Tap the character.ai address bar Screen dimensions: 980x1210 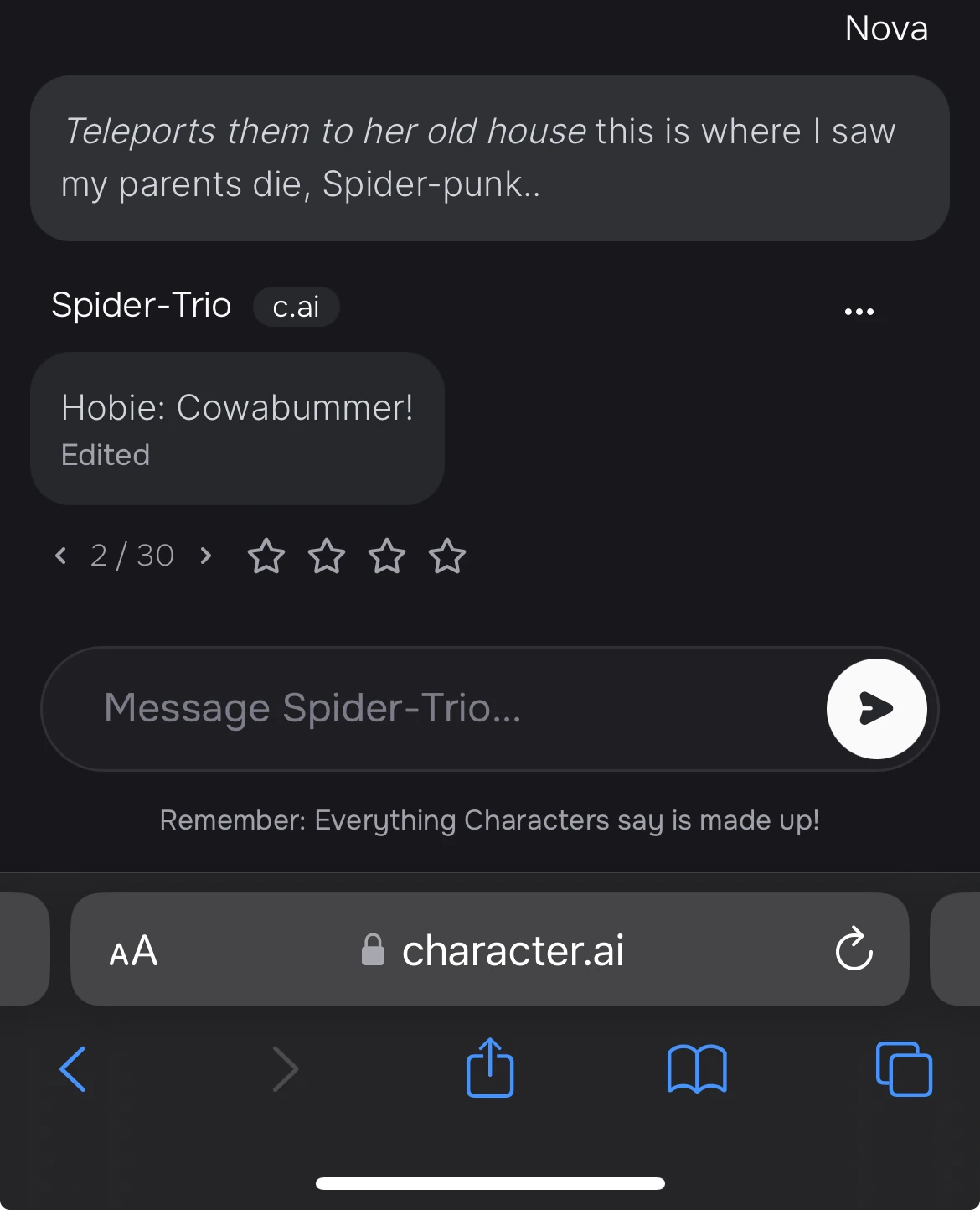(x=494, y=950)
